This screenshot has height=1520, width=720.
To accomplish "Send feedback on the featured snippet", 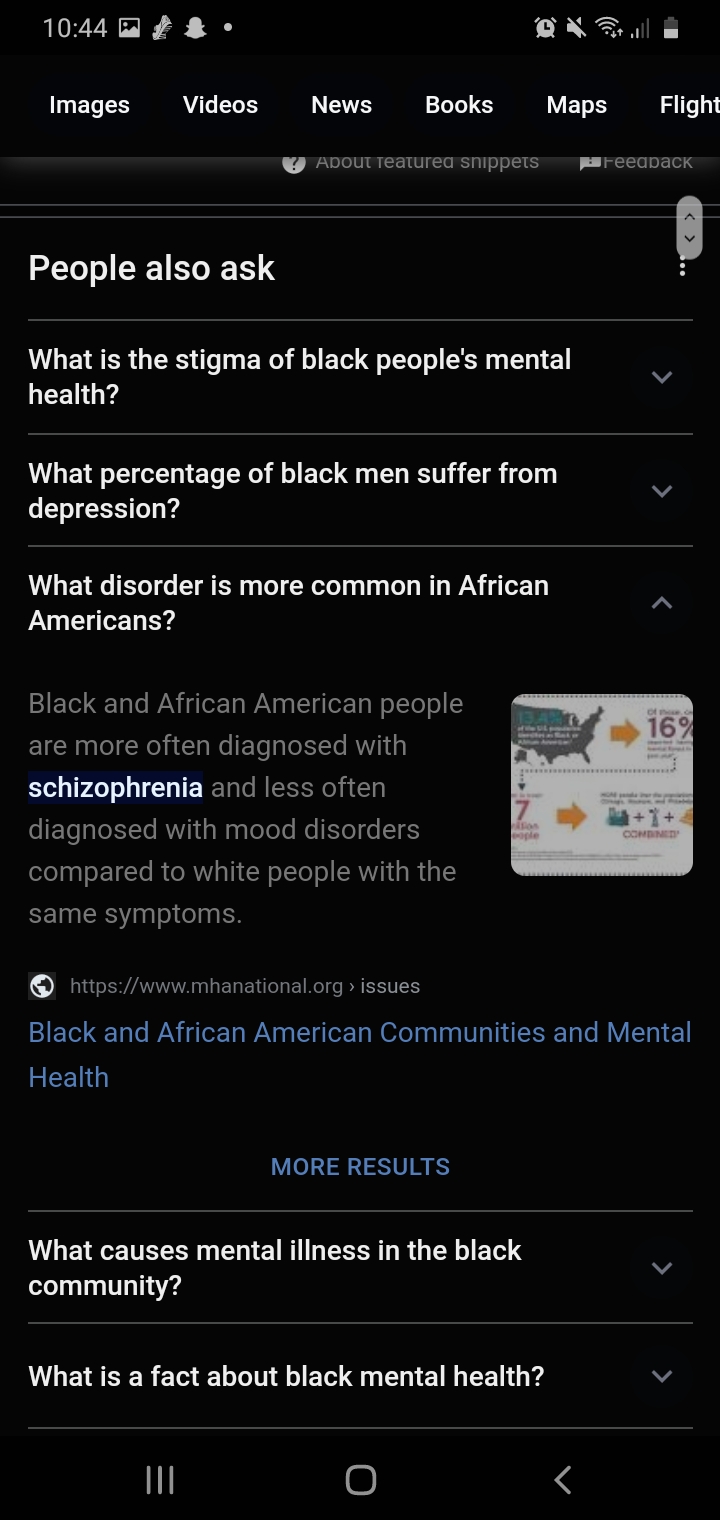I will point(636,162).
